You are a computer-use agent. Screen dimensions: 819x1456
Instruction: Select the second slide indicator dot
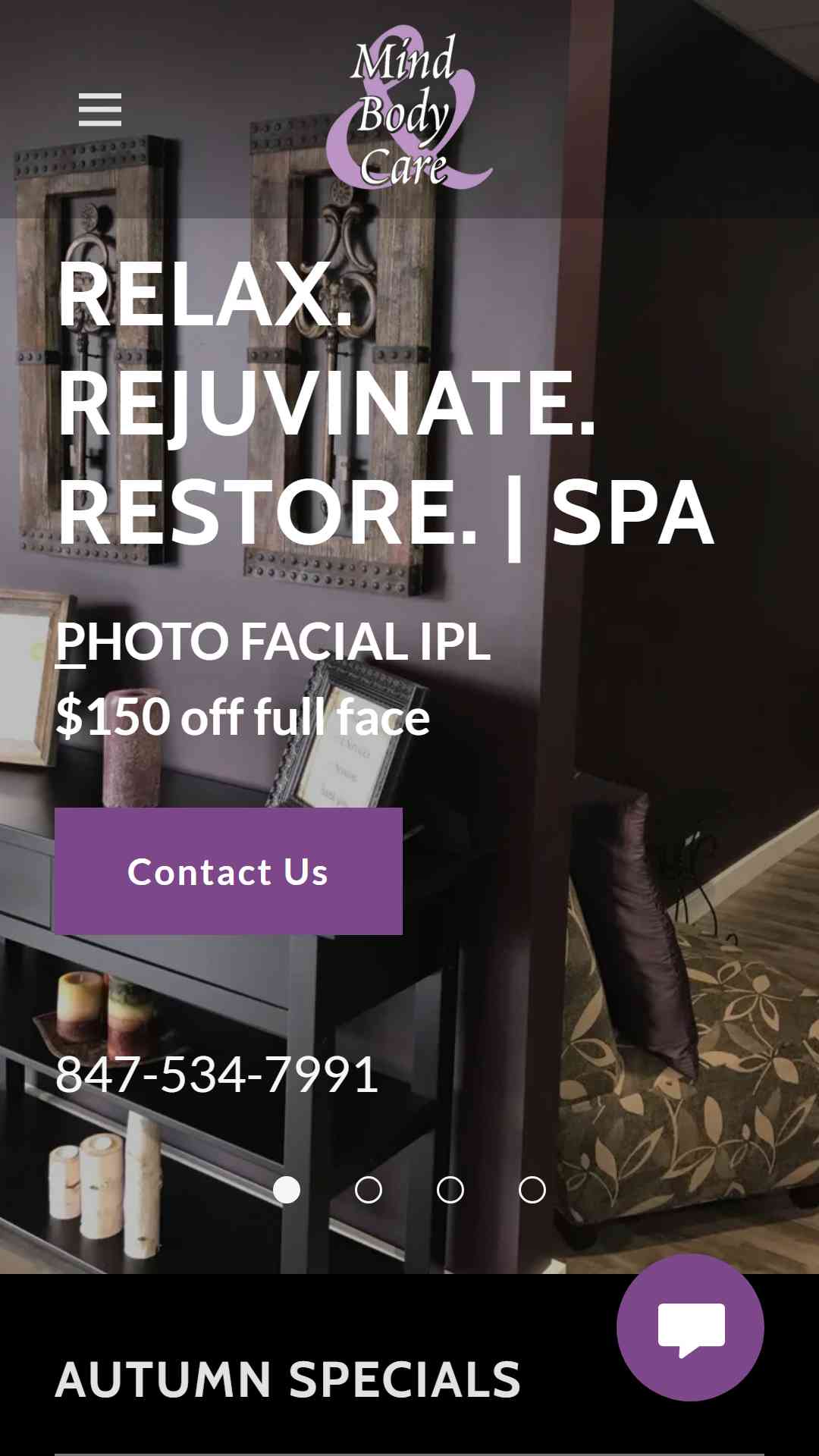pos(369,1190)
